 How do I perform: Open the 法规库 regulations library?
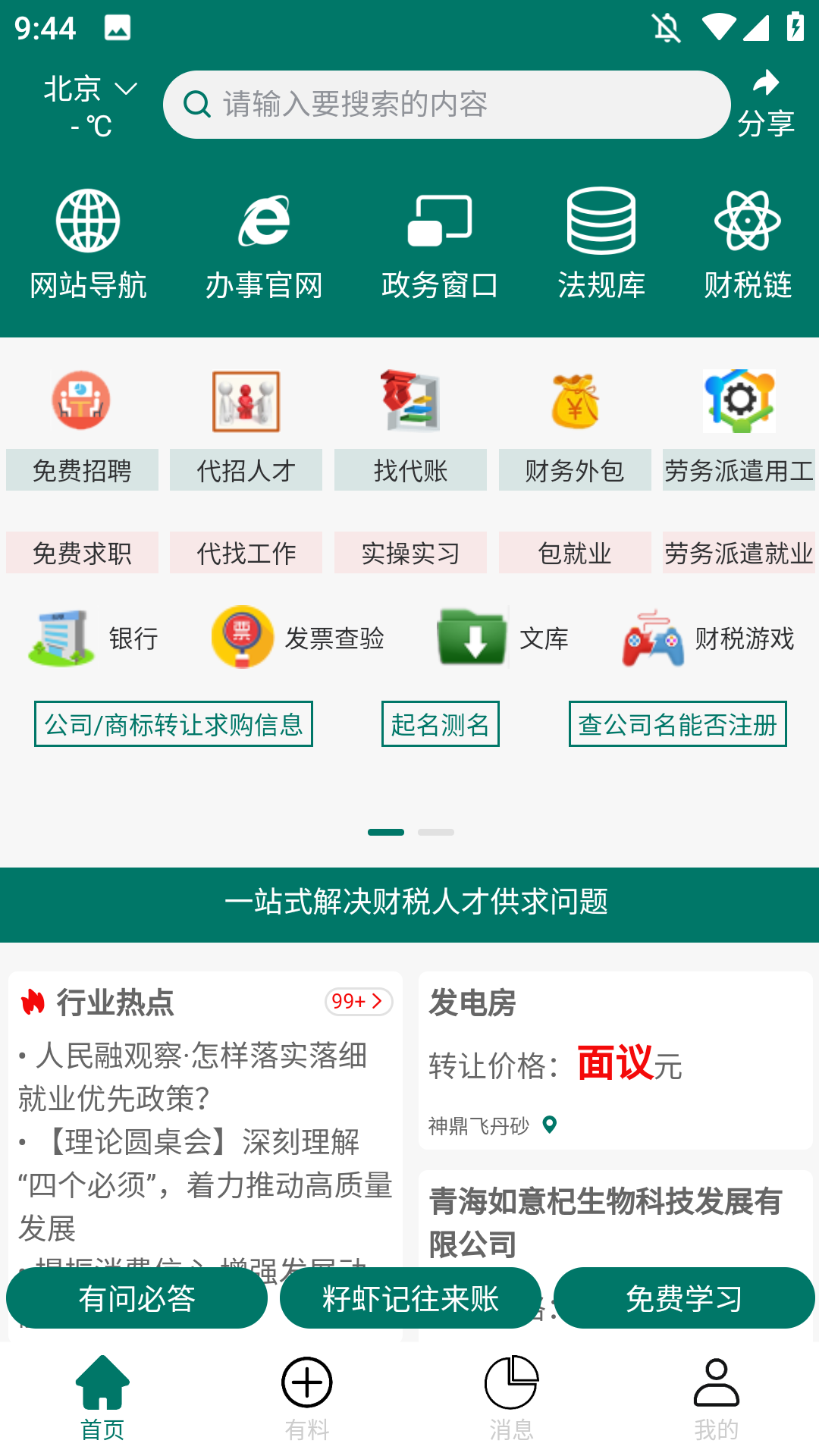click(x=601, y=244)
